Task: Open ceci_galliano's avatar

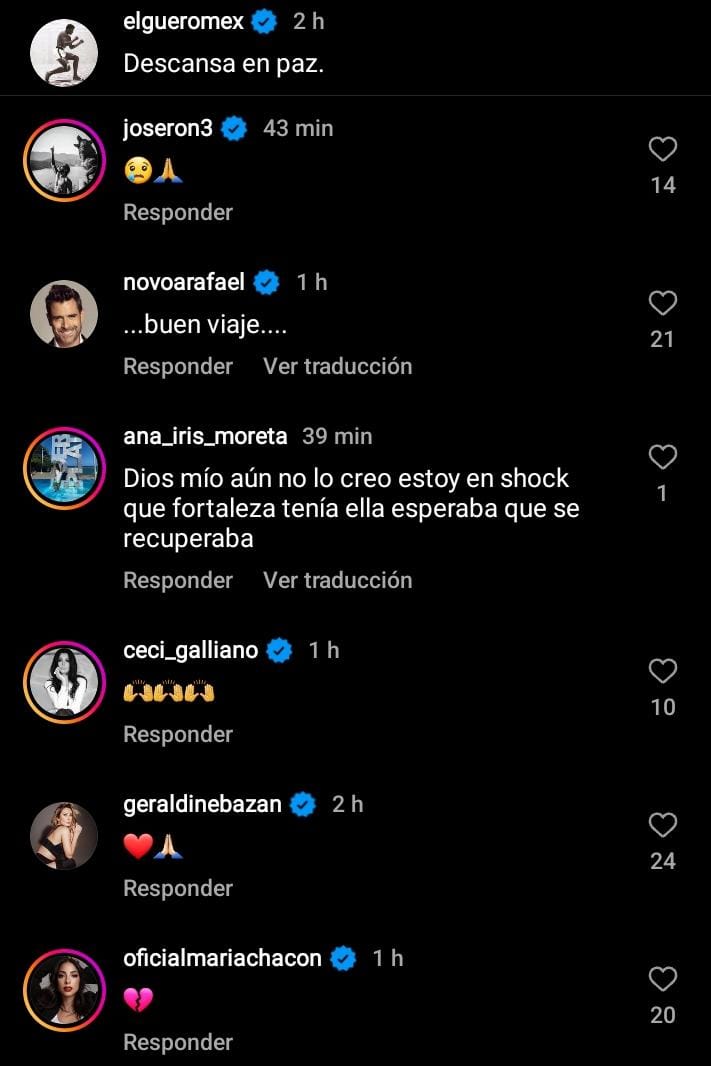Action: (x=64, y=682)
